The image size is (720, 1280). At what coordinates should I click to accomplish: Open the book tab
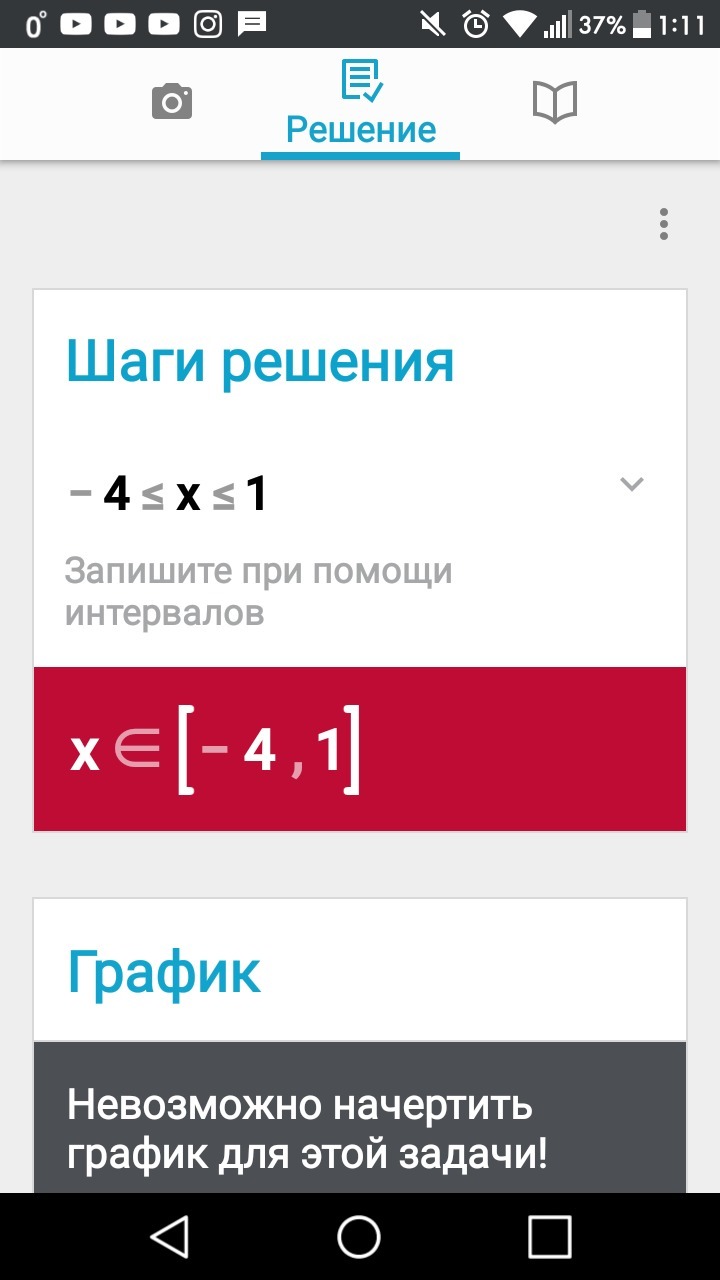555,102
